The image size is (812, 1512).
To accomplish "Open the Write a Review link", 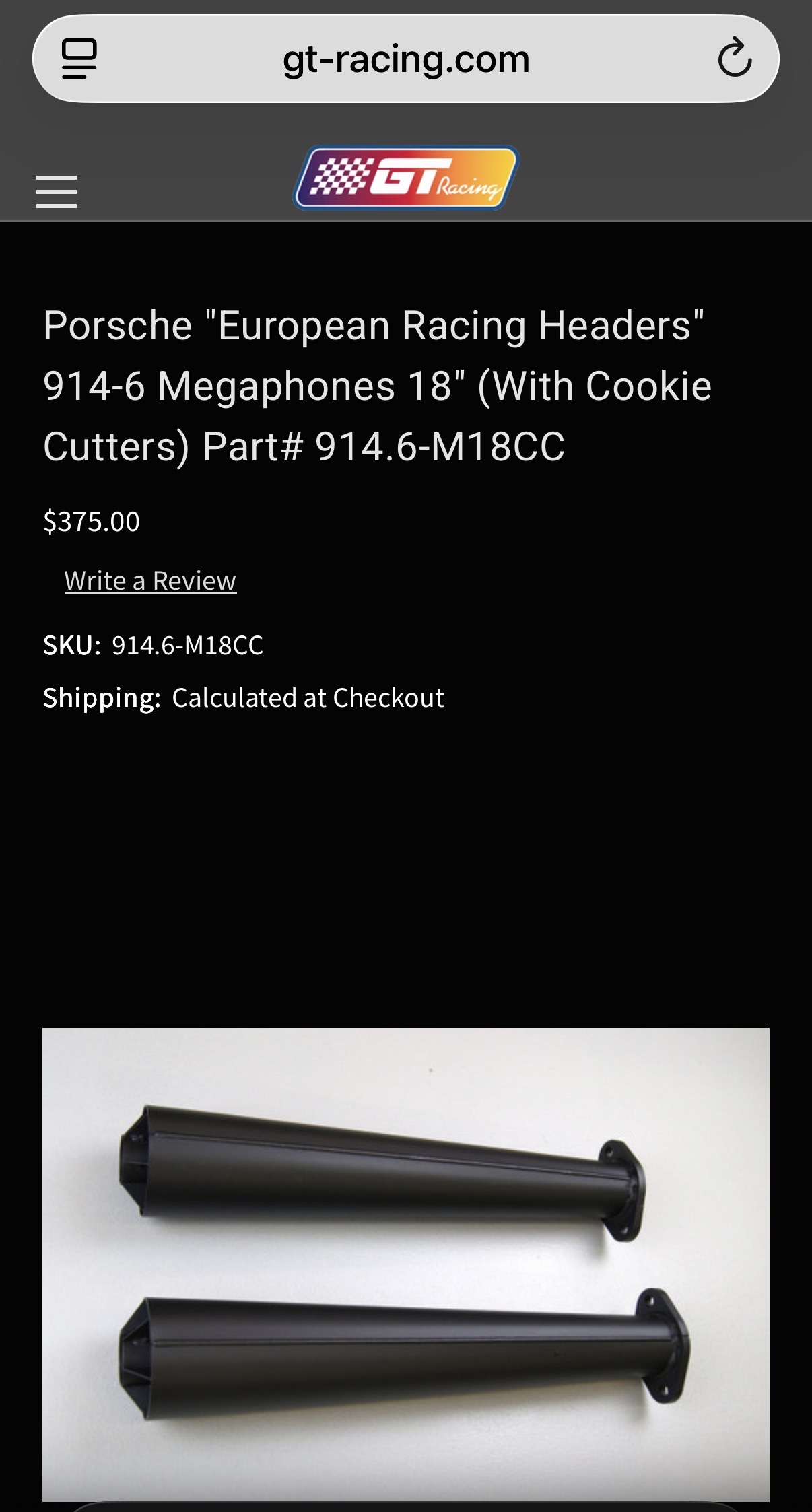I will point(150,581).
